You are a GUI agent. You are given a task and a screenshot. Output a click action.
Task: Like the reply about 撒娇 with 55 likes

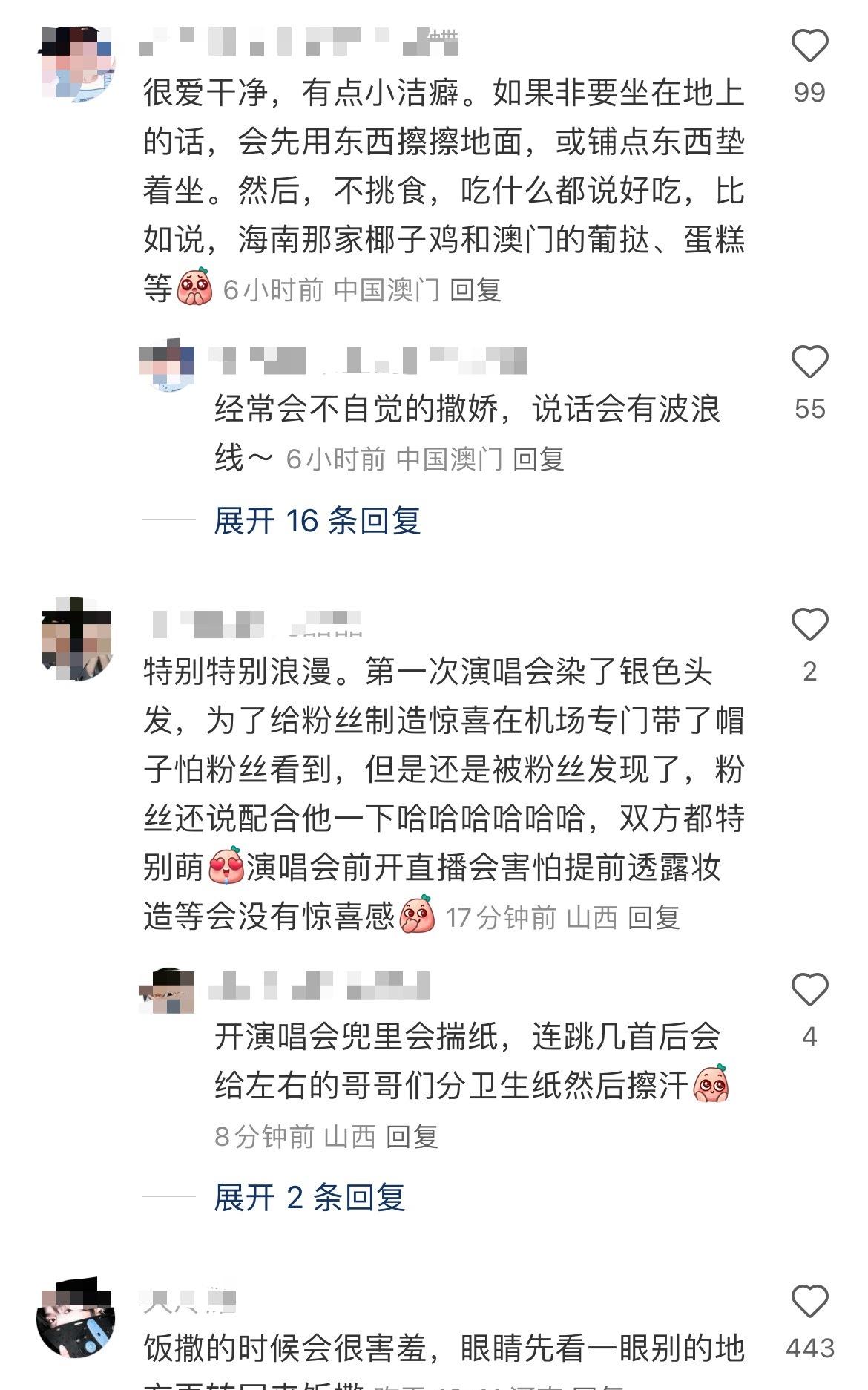(809, 362)
